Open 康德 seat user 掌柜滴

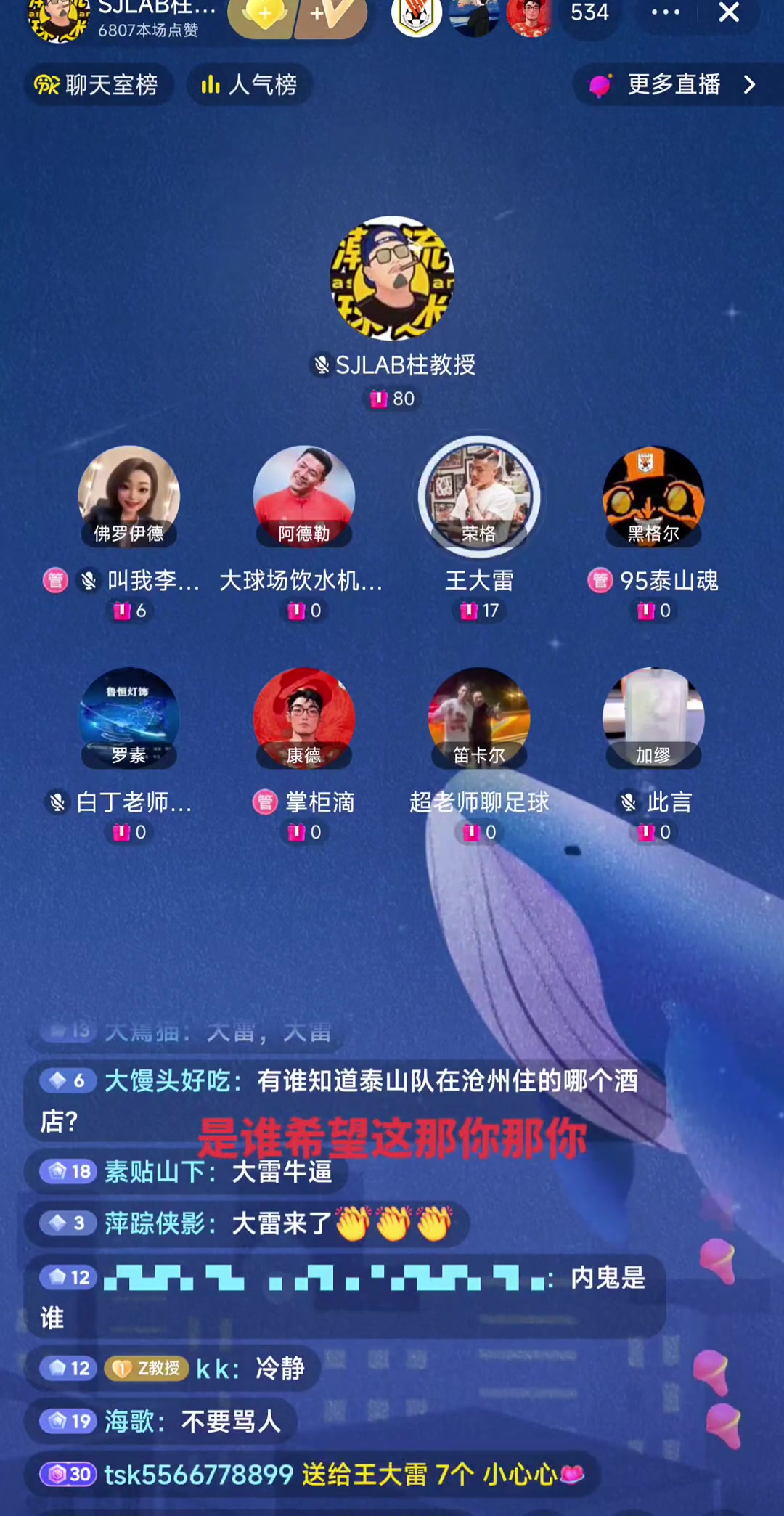coord(303,718)
